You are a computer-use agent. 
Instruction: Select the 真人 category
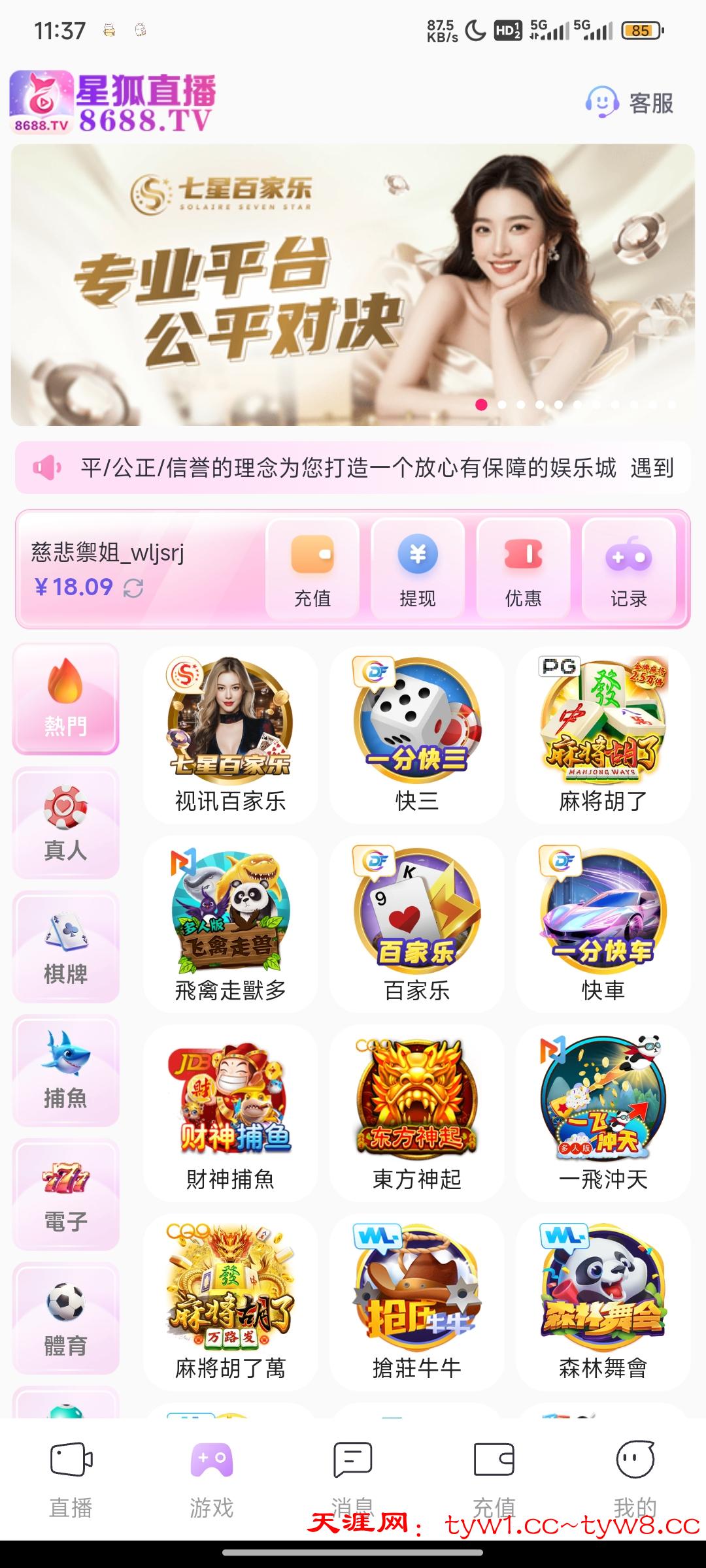coord(65,823)
